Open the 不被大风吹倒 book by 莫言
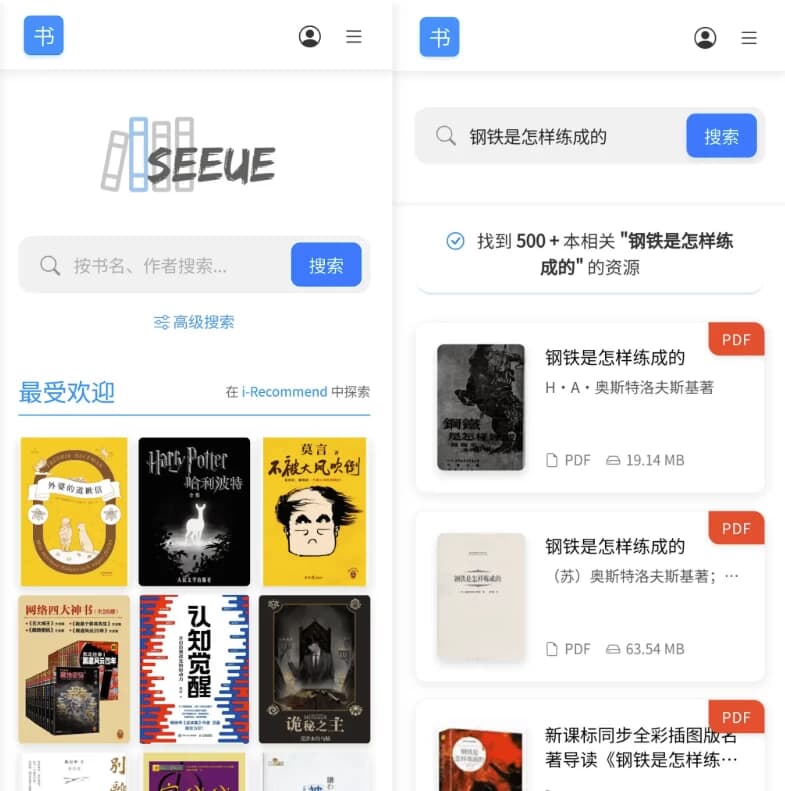This screenshot has height=791, width=785. [x=314, y=511]
